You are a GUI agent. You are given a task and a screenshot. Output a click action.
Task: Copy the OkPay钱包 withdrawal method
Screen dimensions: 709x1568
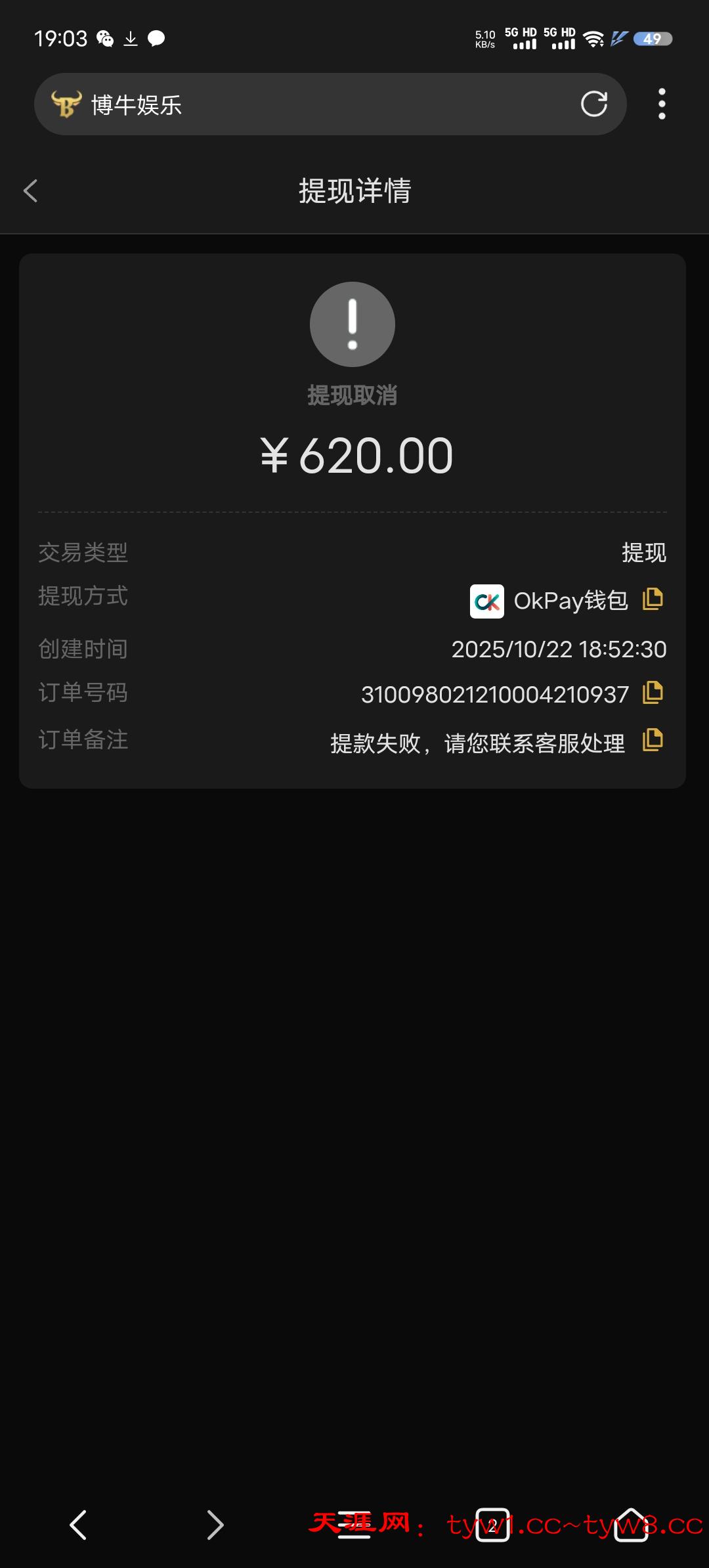click(x=653, y=599)
